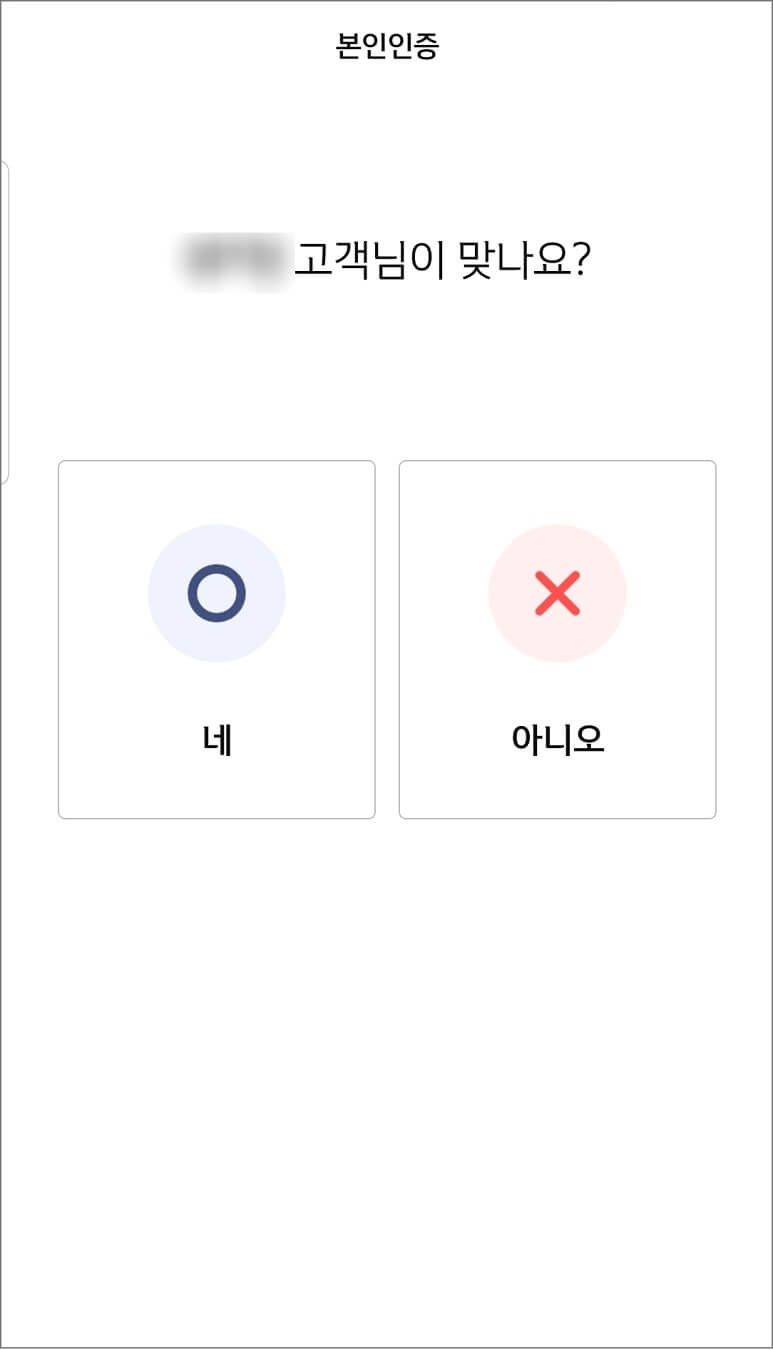Screen dimensions: 773x1350
Task: Confirm yes on the verification prompt
Action: 216,640
